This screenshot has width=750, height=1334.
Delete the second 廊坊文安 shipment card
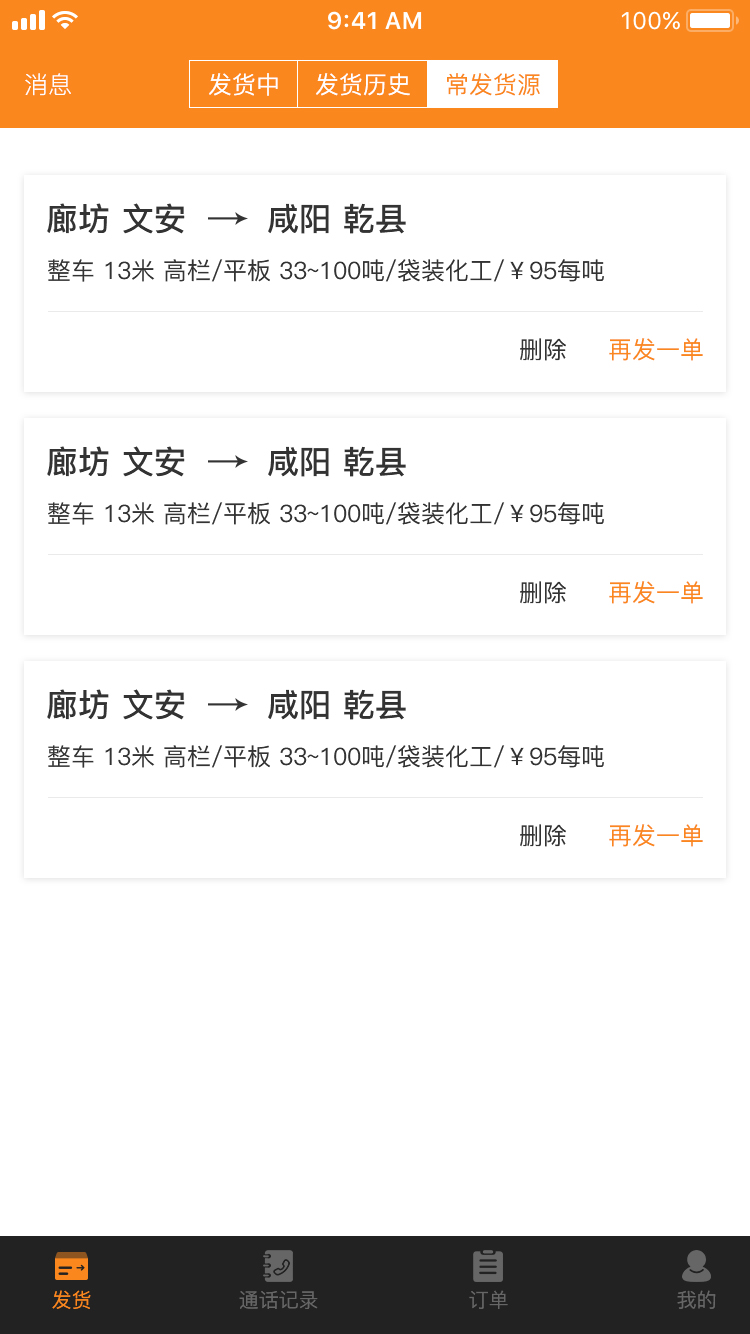pos(542,593)
